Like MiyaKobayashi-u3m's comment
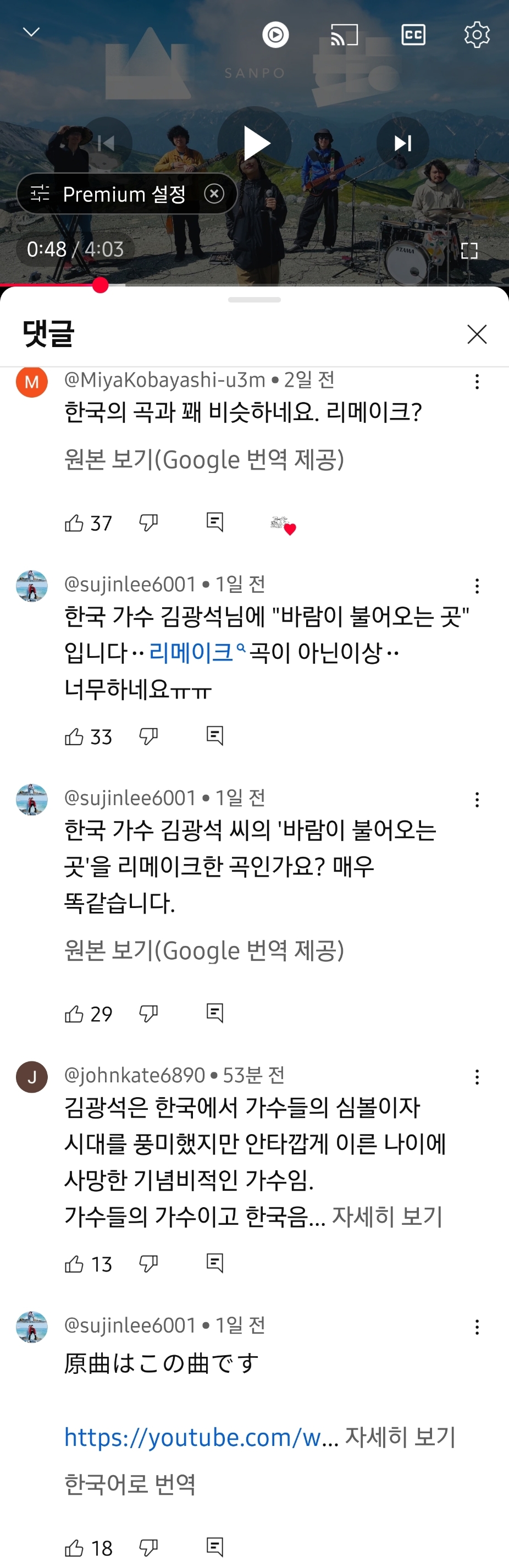 (74, 523)
